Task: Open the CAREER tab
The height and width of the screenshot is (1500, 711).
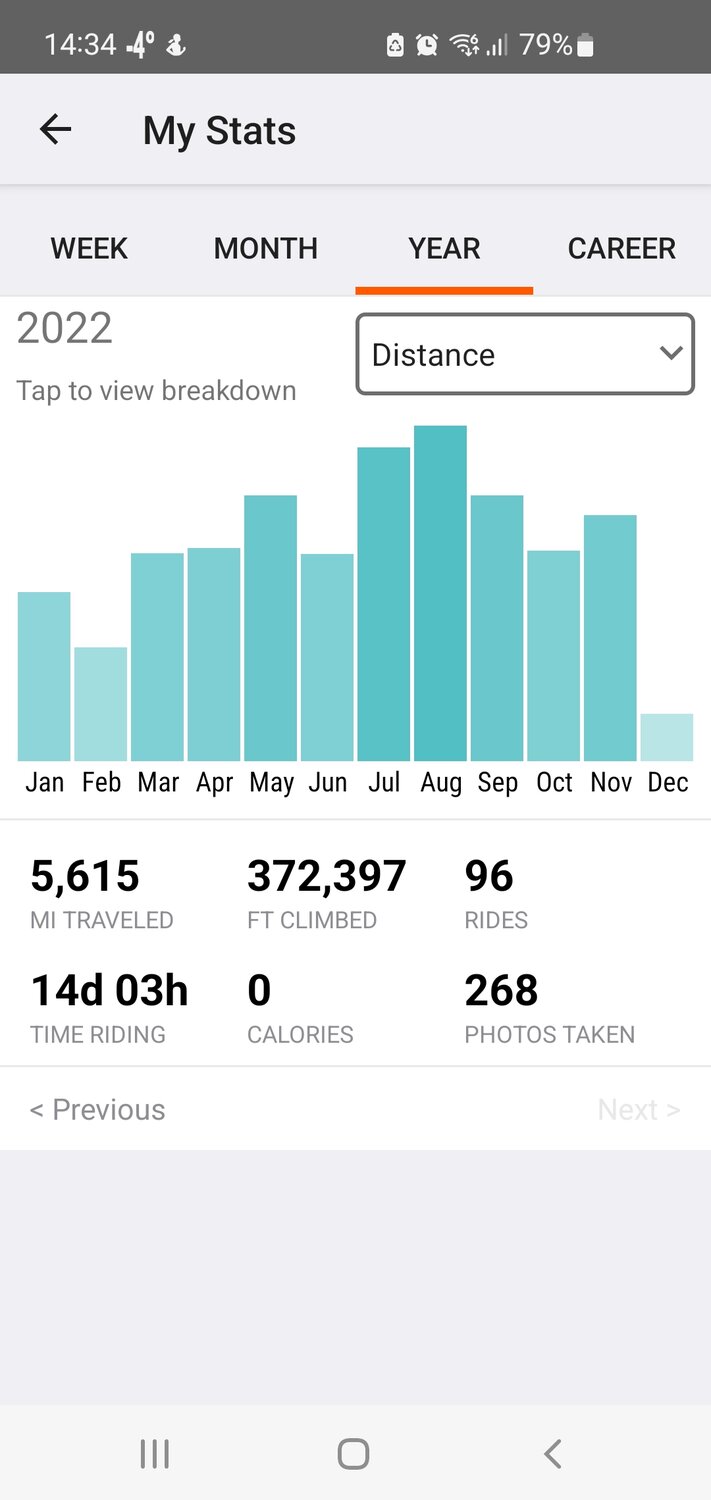Action: (621, 248)
